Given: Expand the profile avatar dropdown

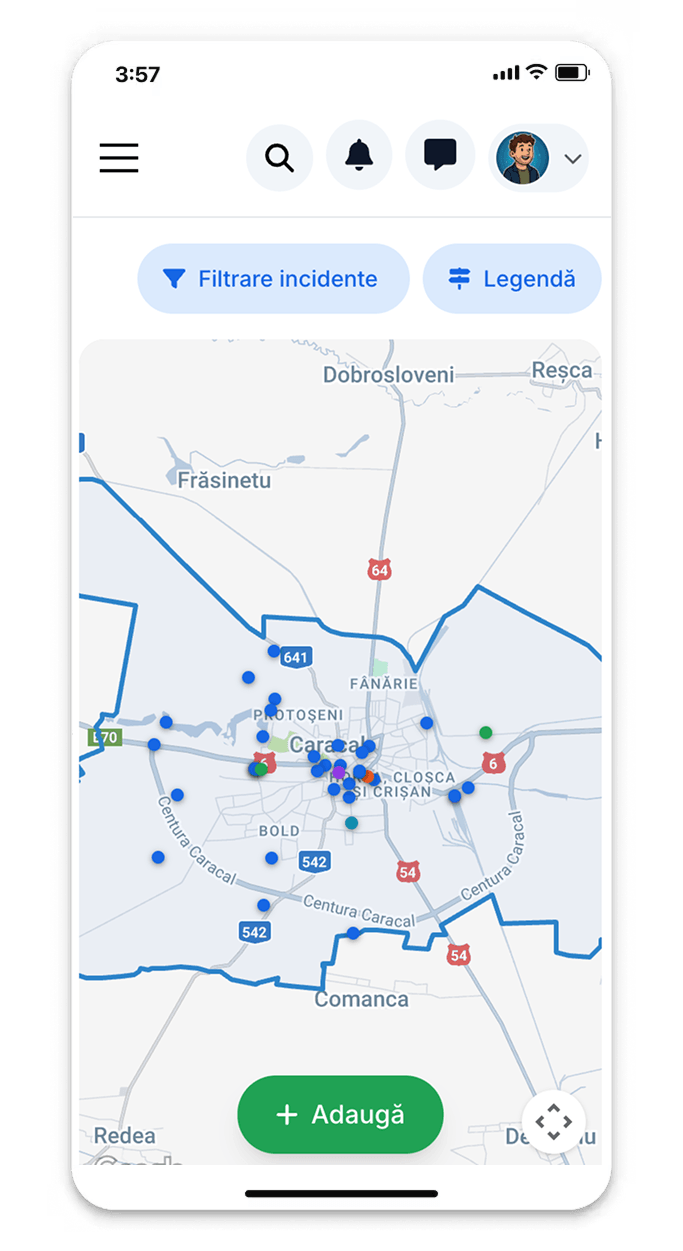Looking at the screenshot, I should tap(573, 159).
